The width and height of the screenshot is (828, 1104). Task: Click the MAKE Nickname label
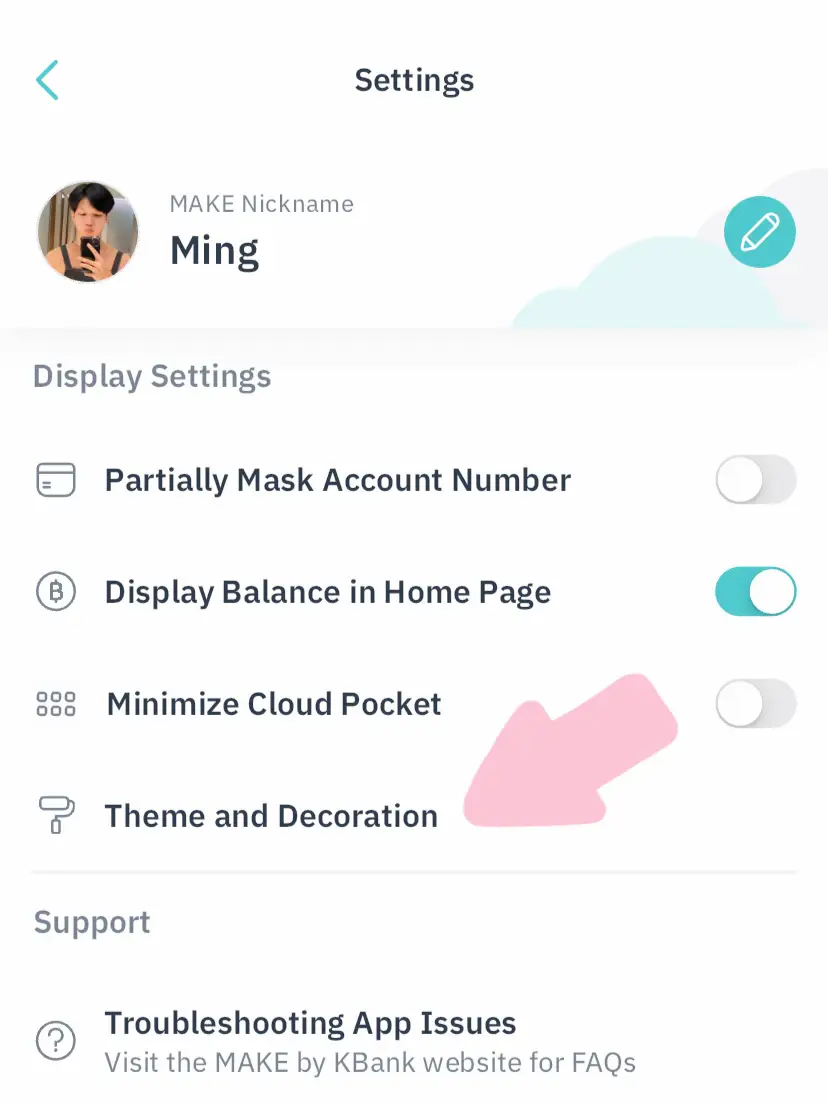(262, 204)
